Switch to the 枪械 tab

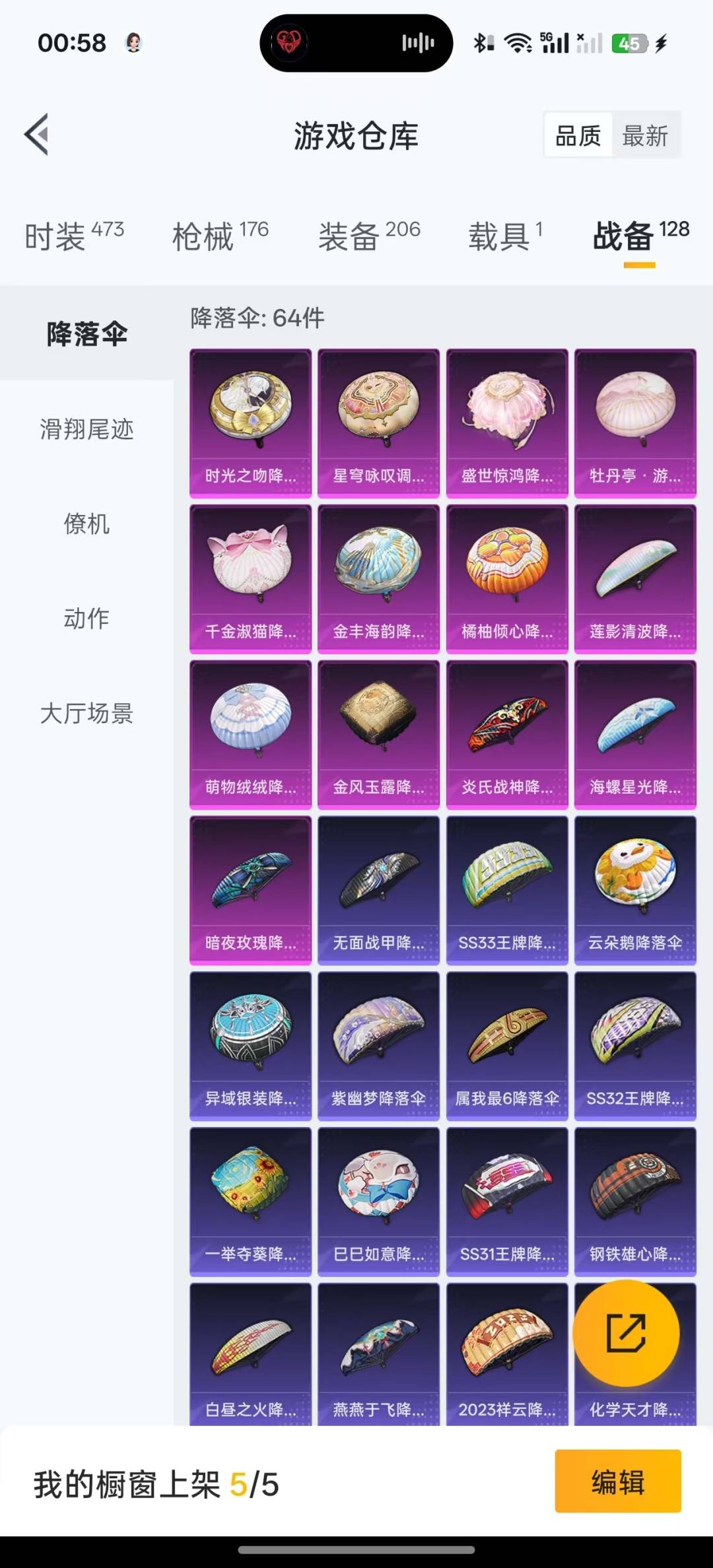[x=220, y=236]
